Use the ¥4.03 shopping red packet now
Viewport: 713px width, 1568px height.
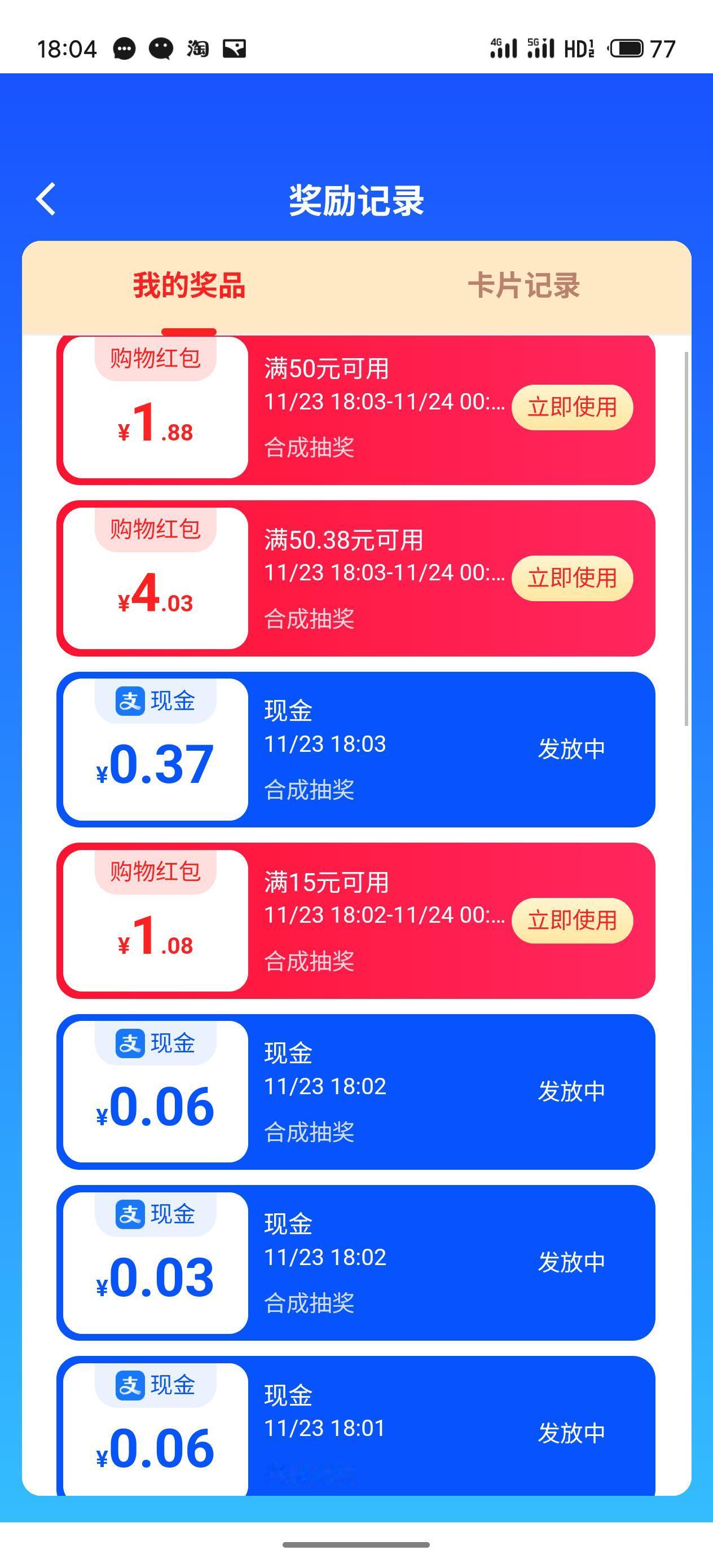[572, 578]
